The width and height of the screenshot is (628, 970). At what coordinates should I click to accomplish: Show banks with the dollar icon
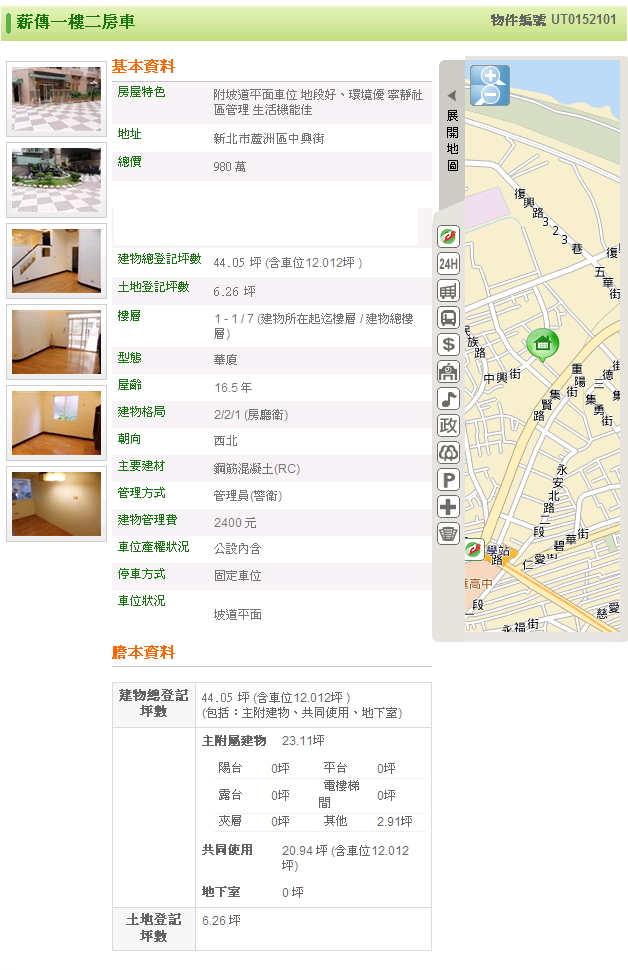[449, 345]
